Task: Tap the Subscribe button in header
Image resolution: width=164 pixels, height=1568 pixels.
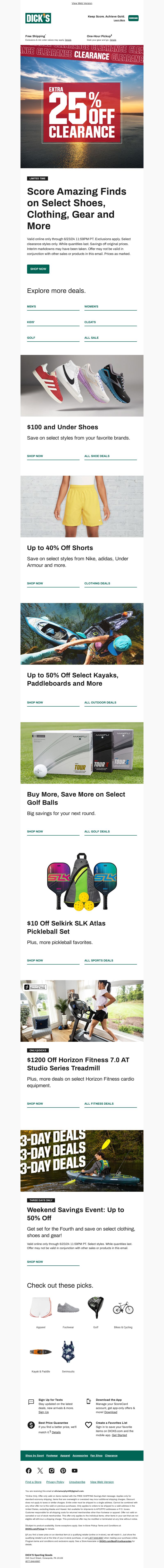Action: pos(133,18)
